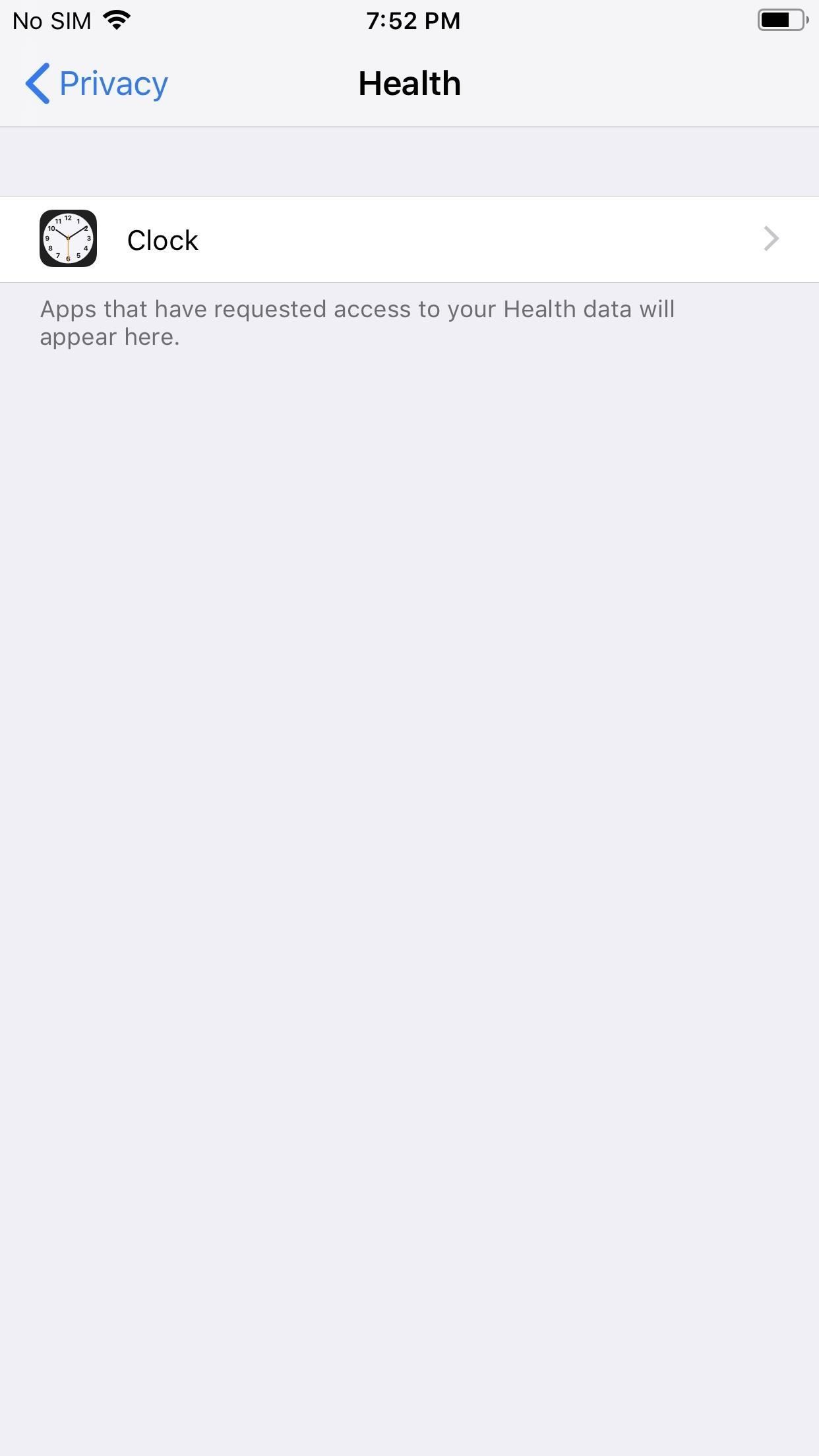Click the Health header text
This screenshot has width=819, height=1456.
coord(409,83)
